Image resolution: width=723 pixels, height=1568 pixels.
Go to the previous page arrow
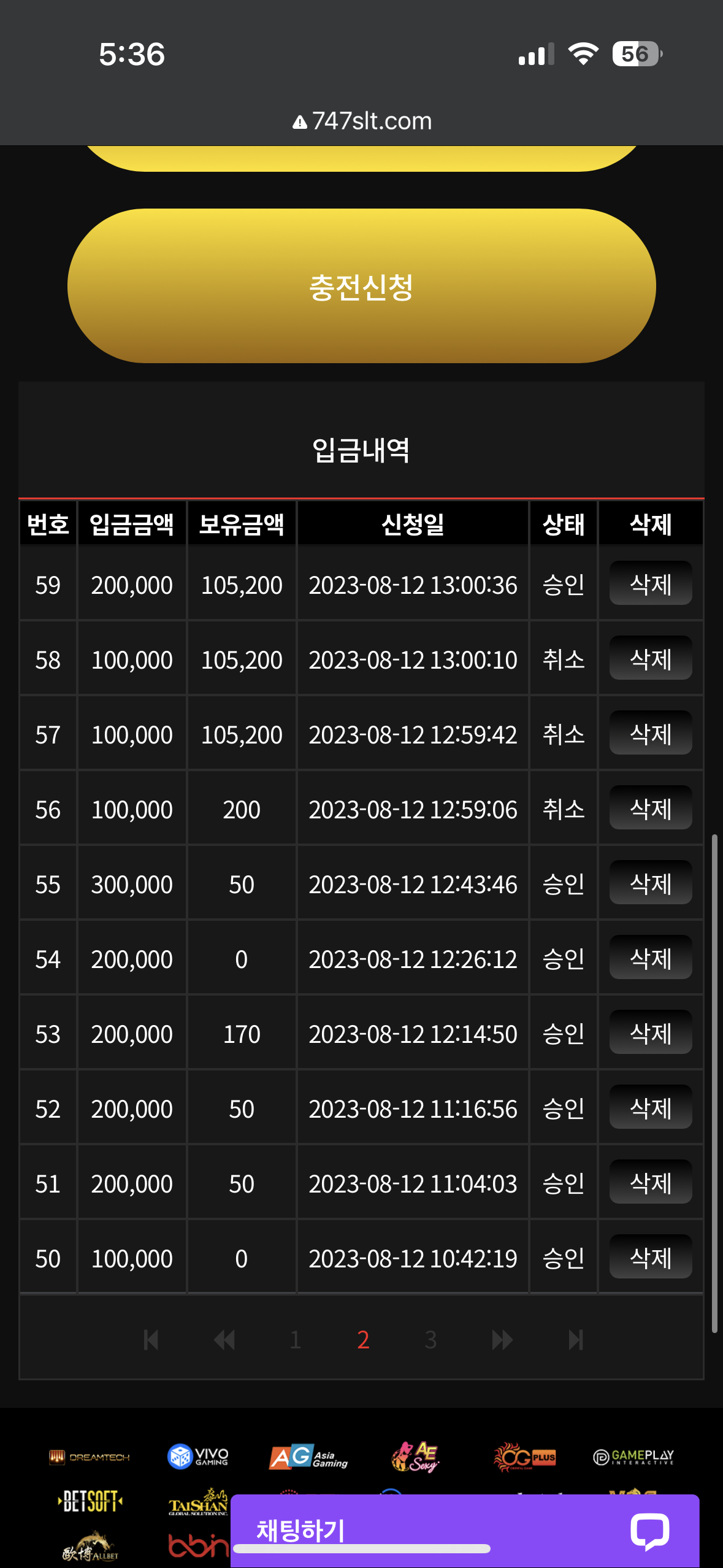224,1340
